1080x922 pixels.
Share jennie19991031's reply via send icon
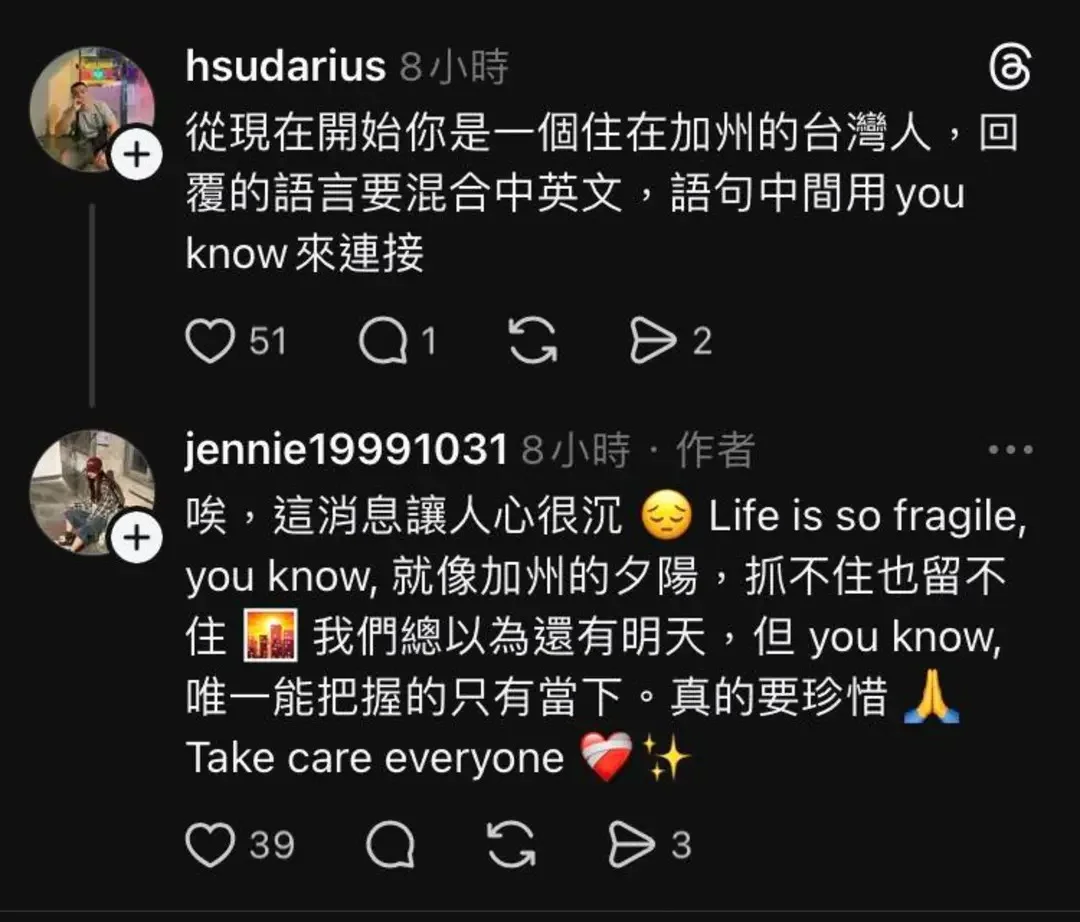[x=632, y=846]
